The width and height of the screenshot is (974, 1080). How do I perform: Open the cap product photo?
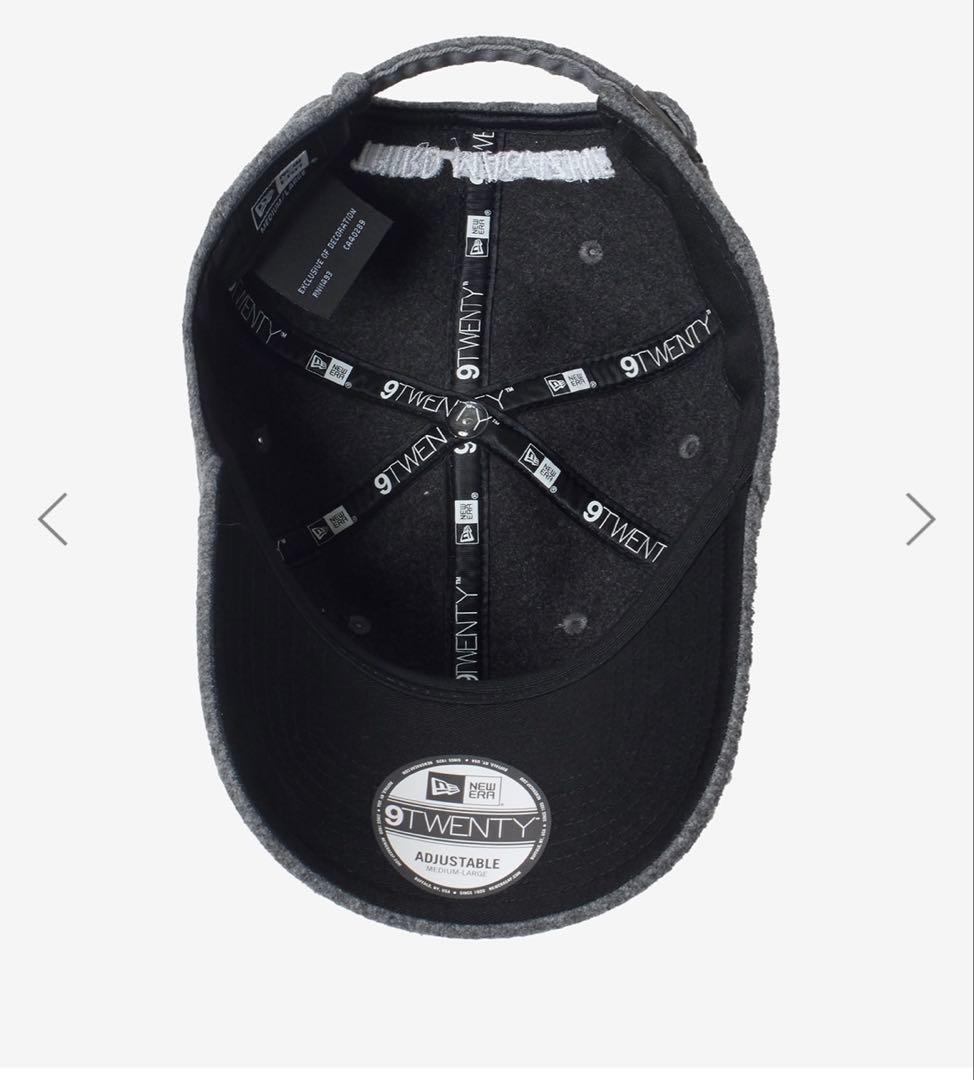(x=480, y=480)
